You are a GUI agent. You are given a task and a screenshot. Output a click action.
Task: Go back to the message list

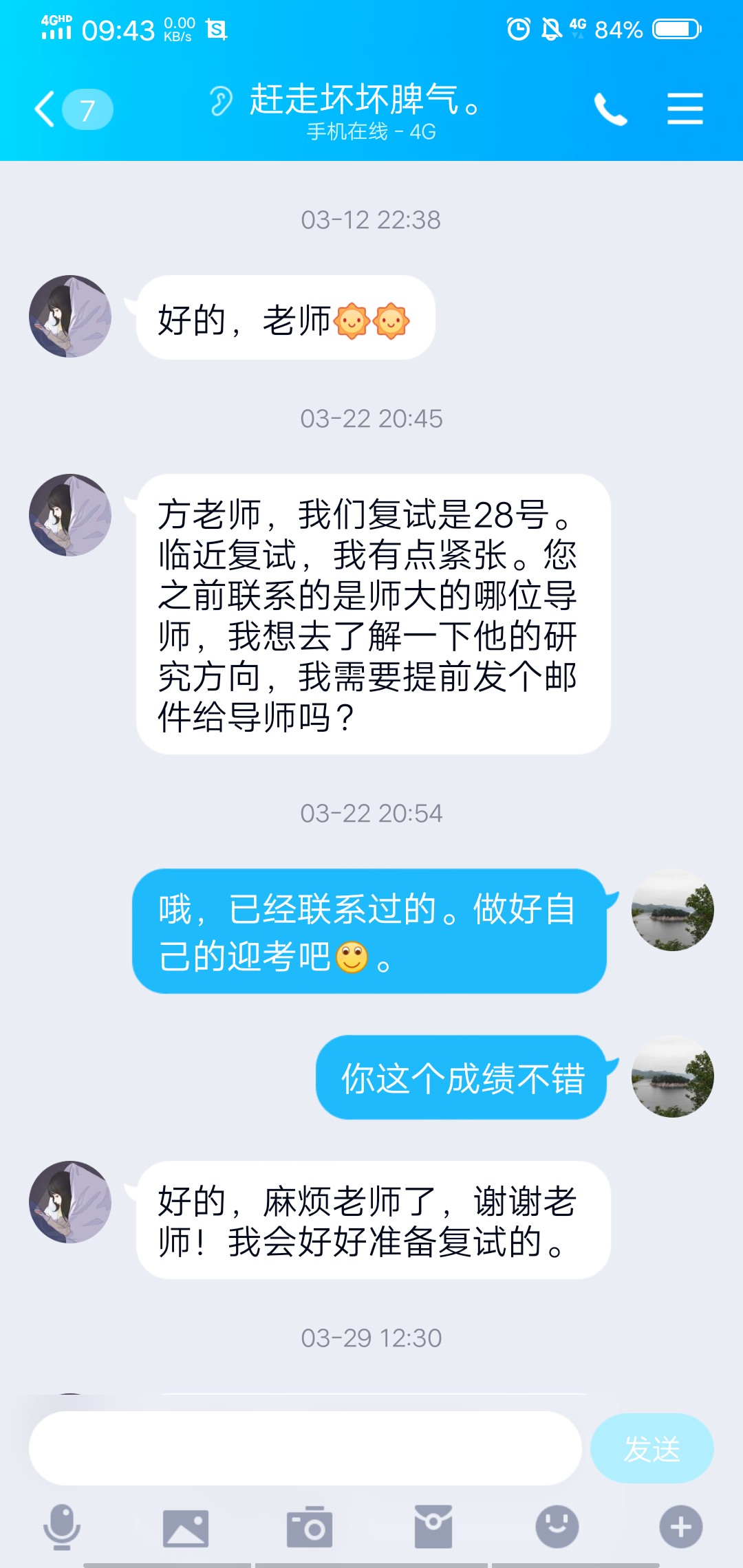point(47,109)
